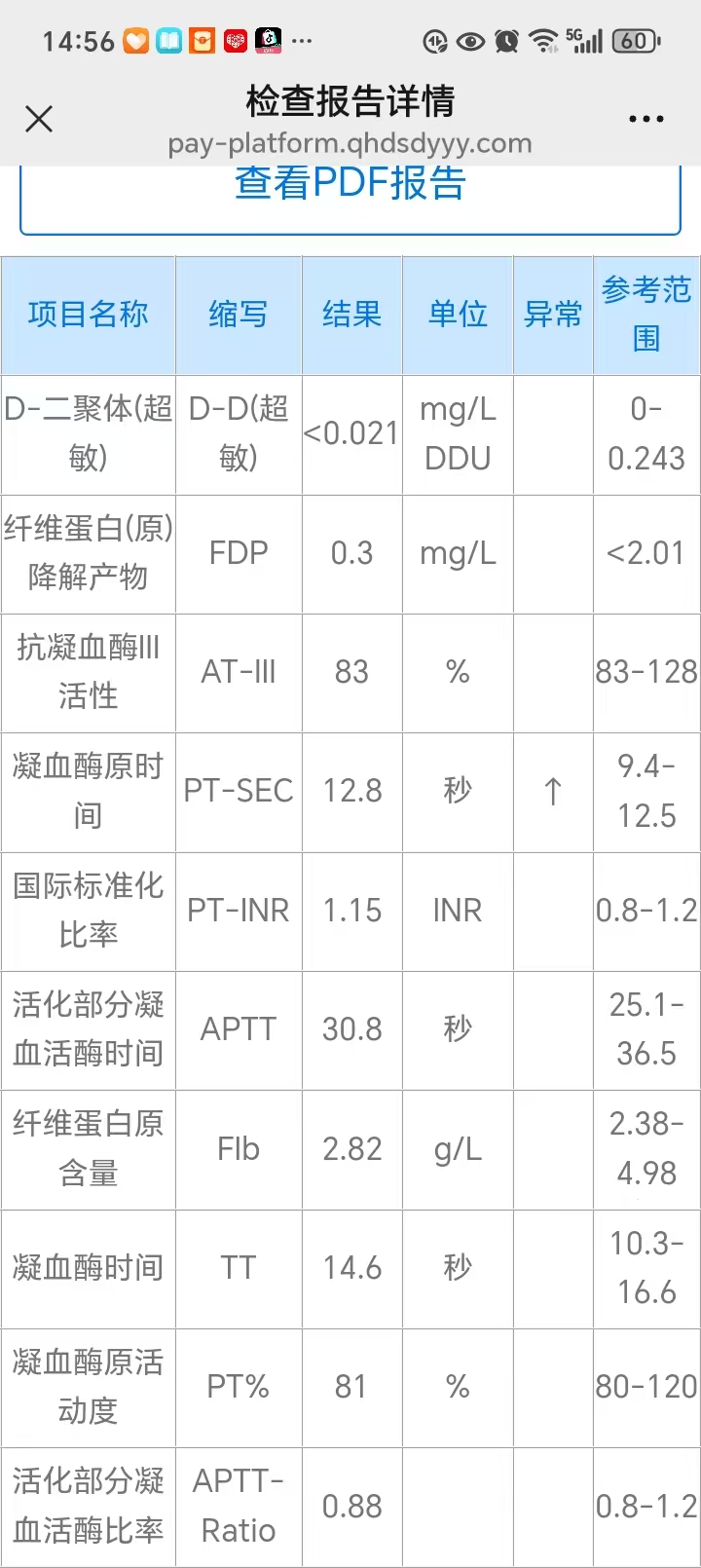Close the report details page
The height and width of the screenshot is (1568, 701).
click(x=39, y=120)
